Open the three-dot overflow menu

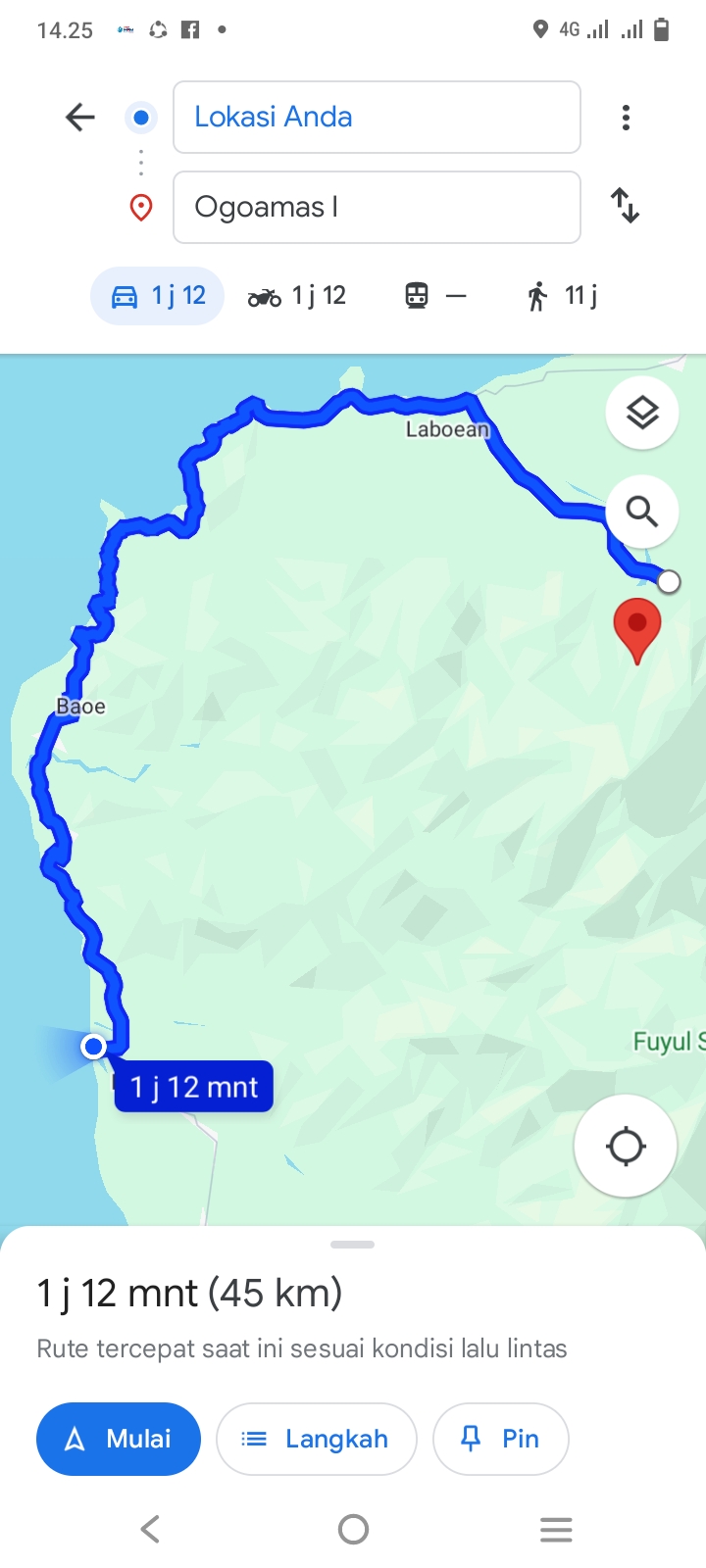[x=626, y=118]
